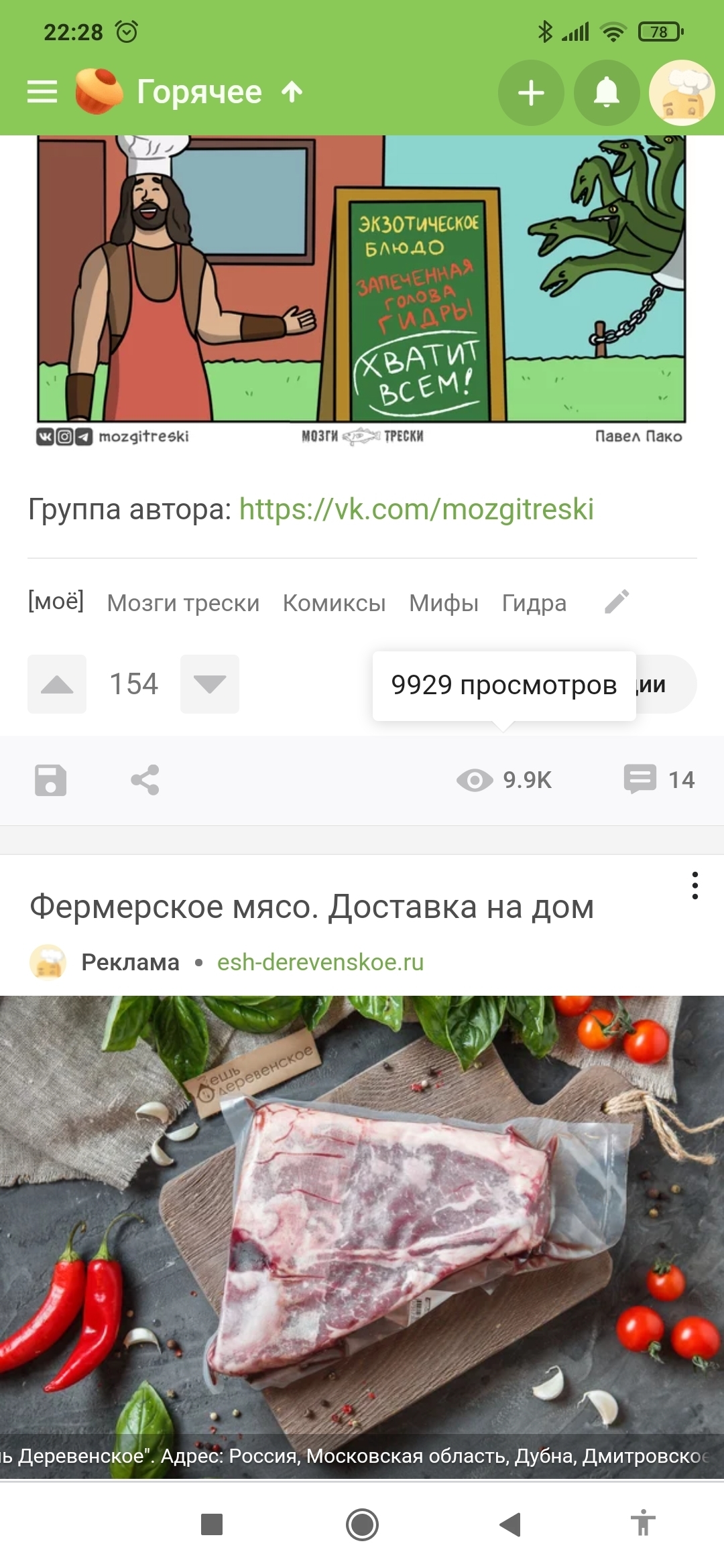Edit tags with the pencil icon
Viewport: 724px width, 1568px height.
[617, 602]
